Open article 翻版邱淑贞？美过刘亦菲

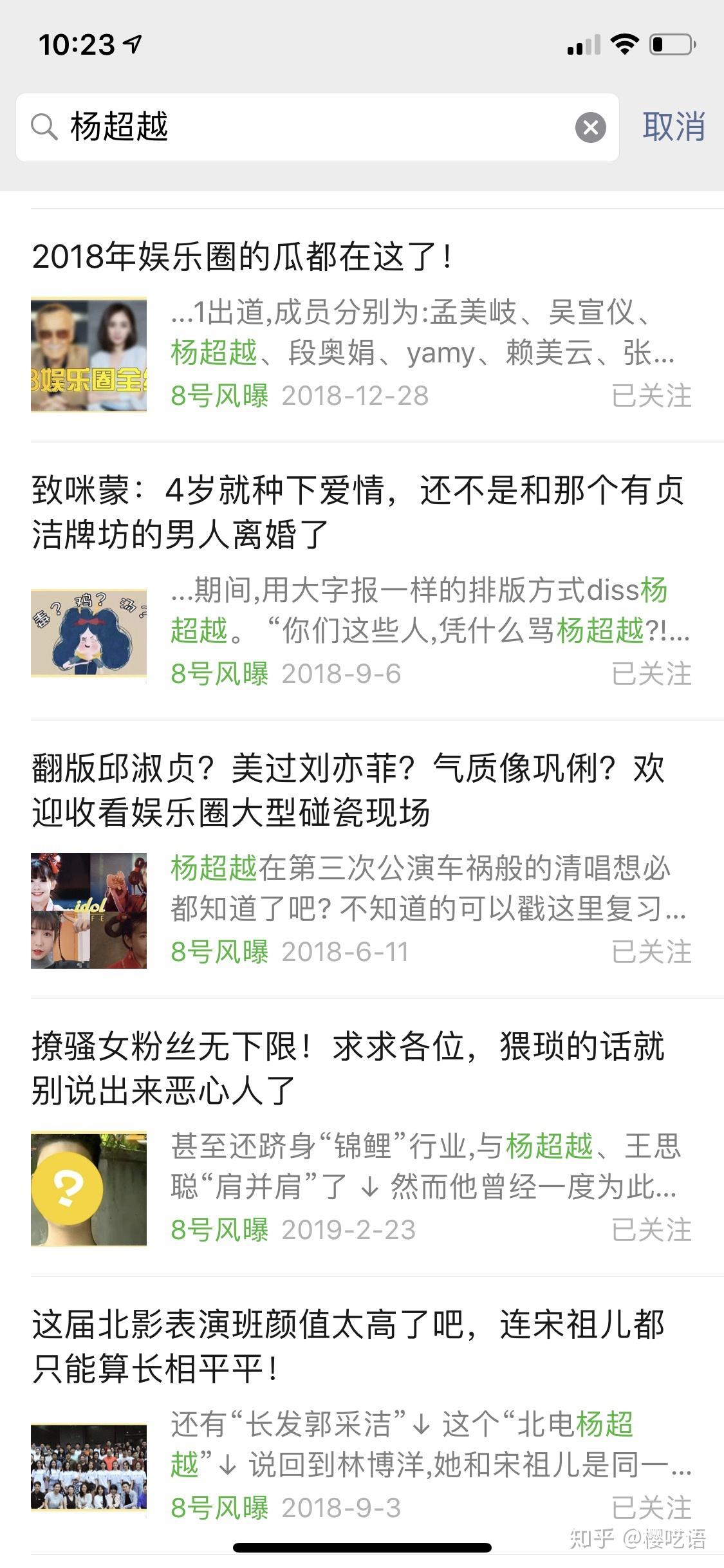pyautogui.click(x=348, y=790)
